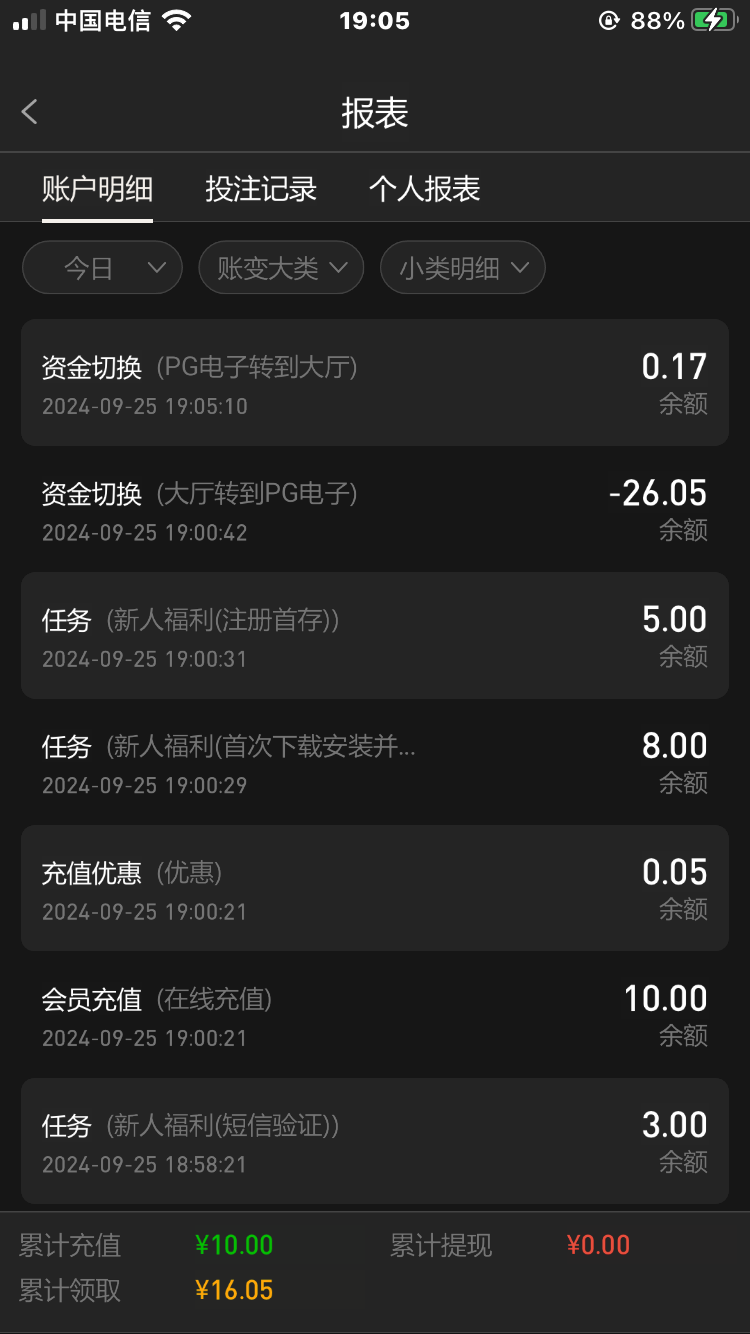Switch to the 投注记录 tab

(x=261, y=188)
